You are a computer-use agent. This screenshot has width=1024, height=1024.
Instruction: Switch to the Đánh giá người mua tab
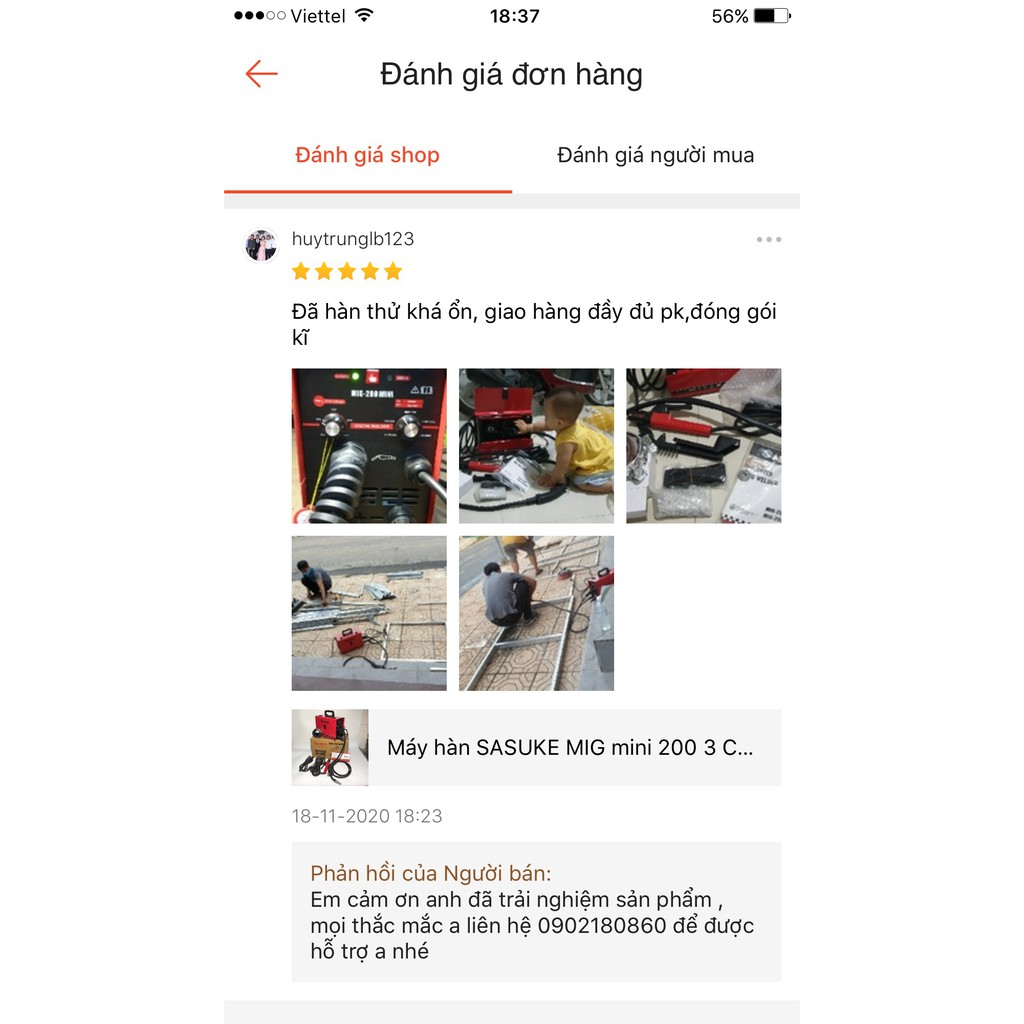[x=655, y=155]
